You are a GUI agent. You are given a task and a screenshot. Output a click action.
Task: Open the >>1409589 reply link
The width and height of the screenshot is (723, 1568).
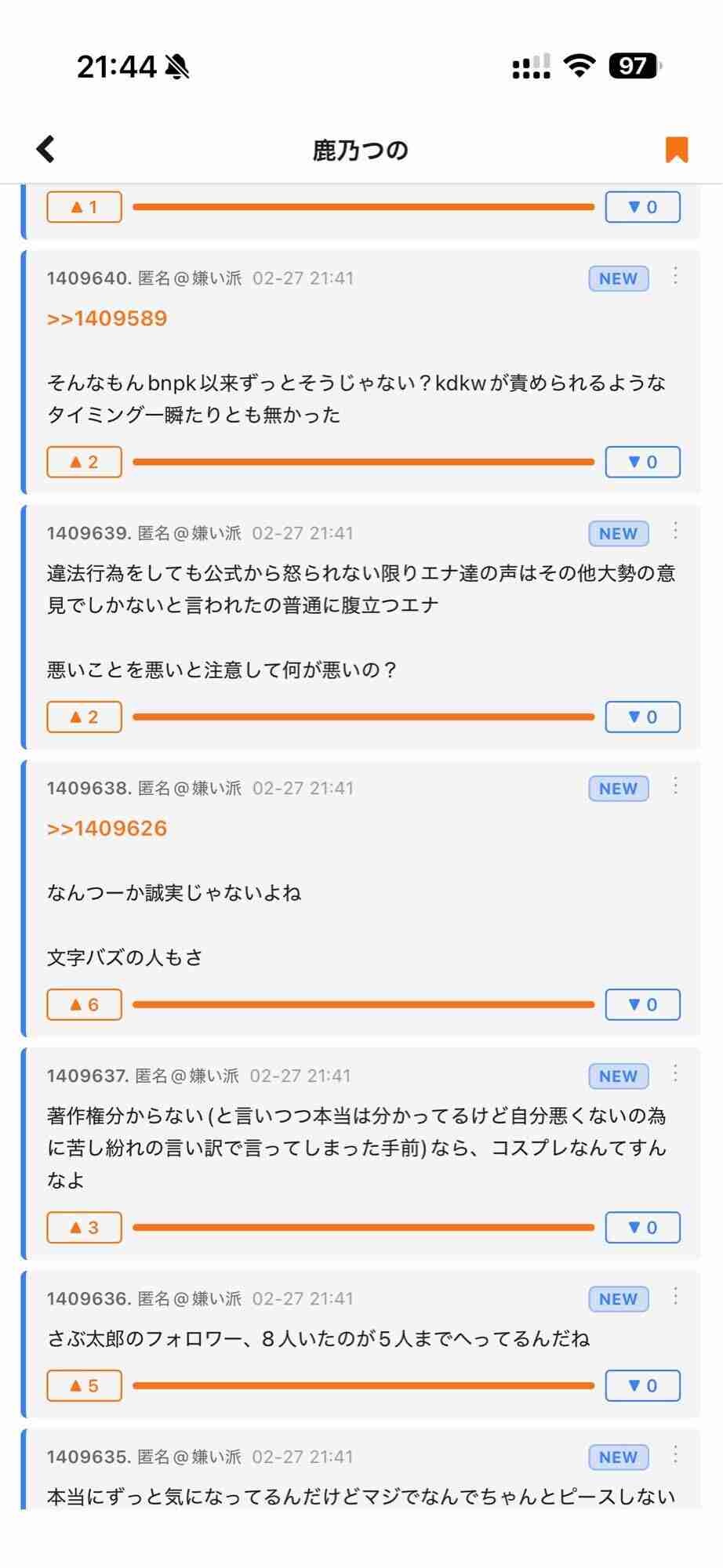(x=107, y=318)
